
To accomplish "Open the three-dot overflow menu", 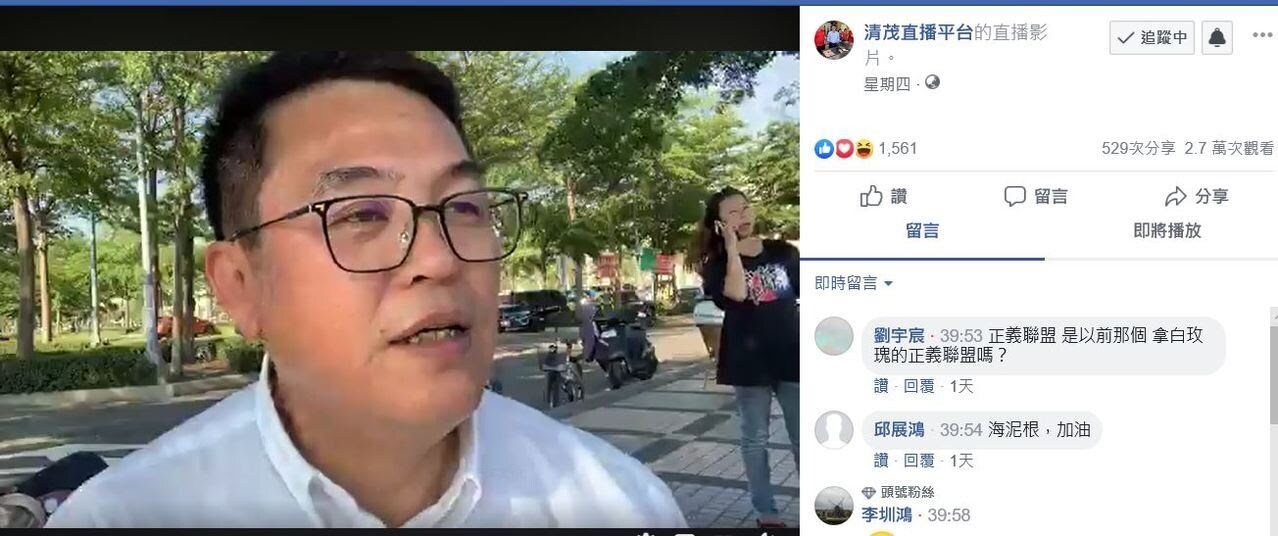I will point(1262,36).
